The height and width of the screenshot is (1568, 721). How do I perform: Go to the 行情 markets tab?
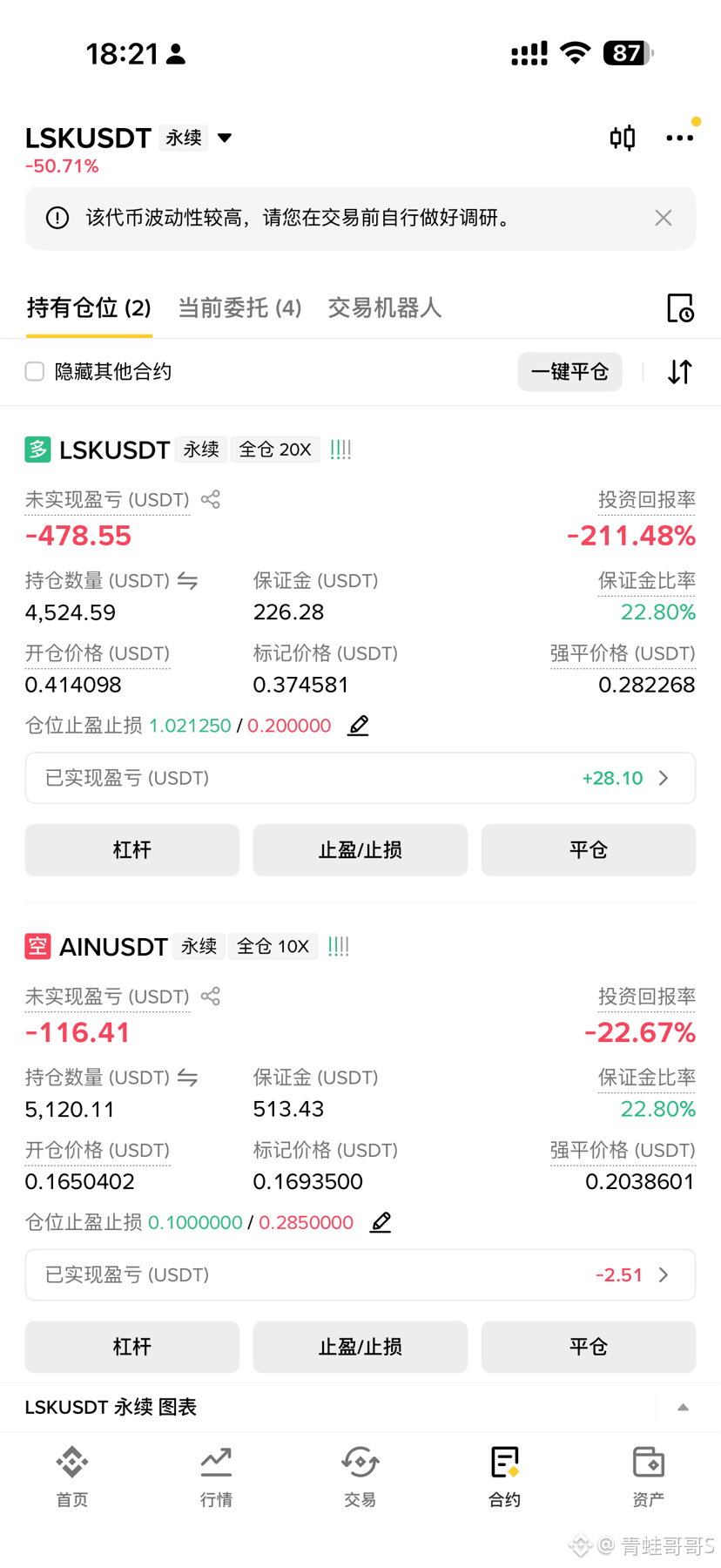[x=216, y=1476]
